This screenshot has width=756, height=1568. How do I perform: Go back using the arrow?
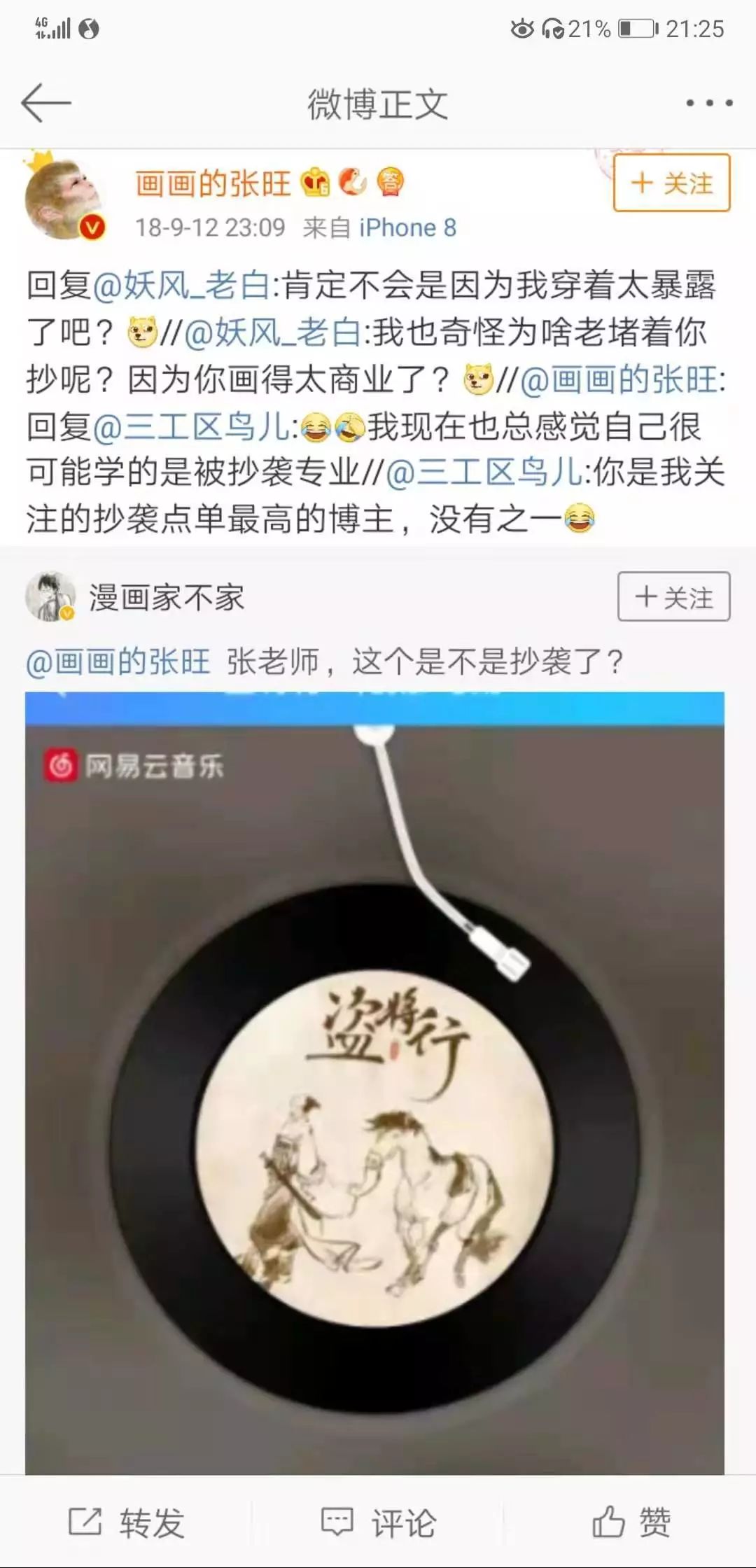[x=46, y=103]
